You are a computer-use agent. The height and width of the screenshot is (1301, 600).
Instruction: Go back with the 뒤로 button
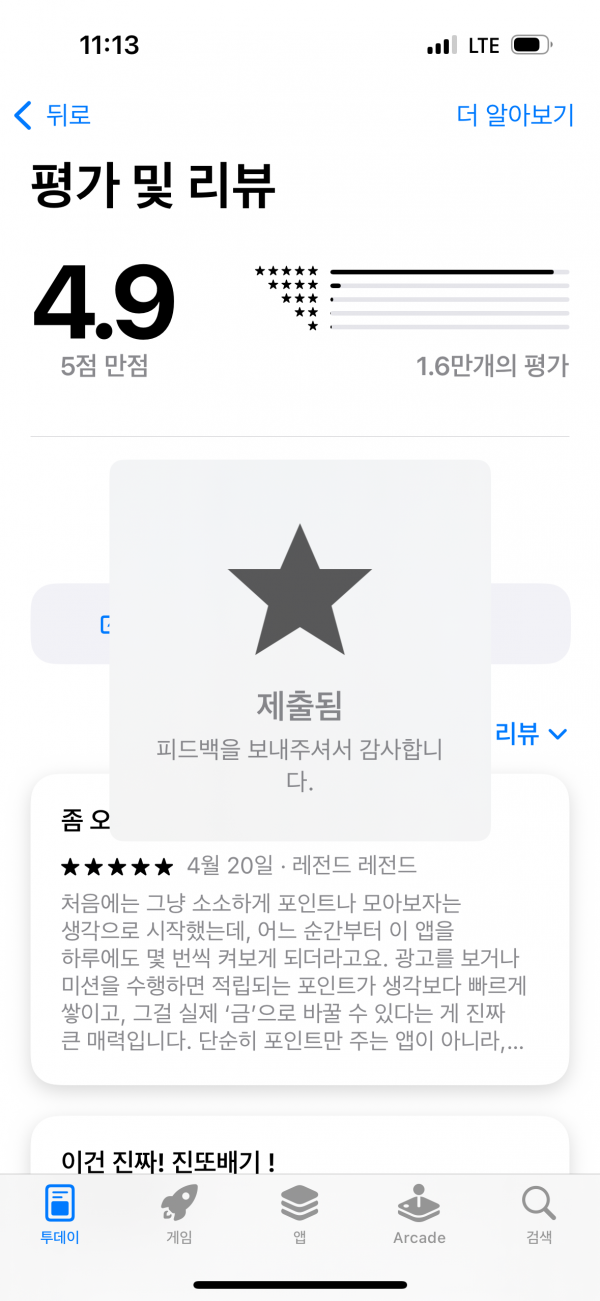pos(52,115)
